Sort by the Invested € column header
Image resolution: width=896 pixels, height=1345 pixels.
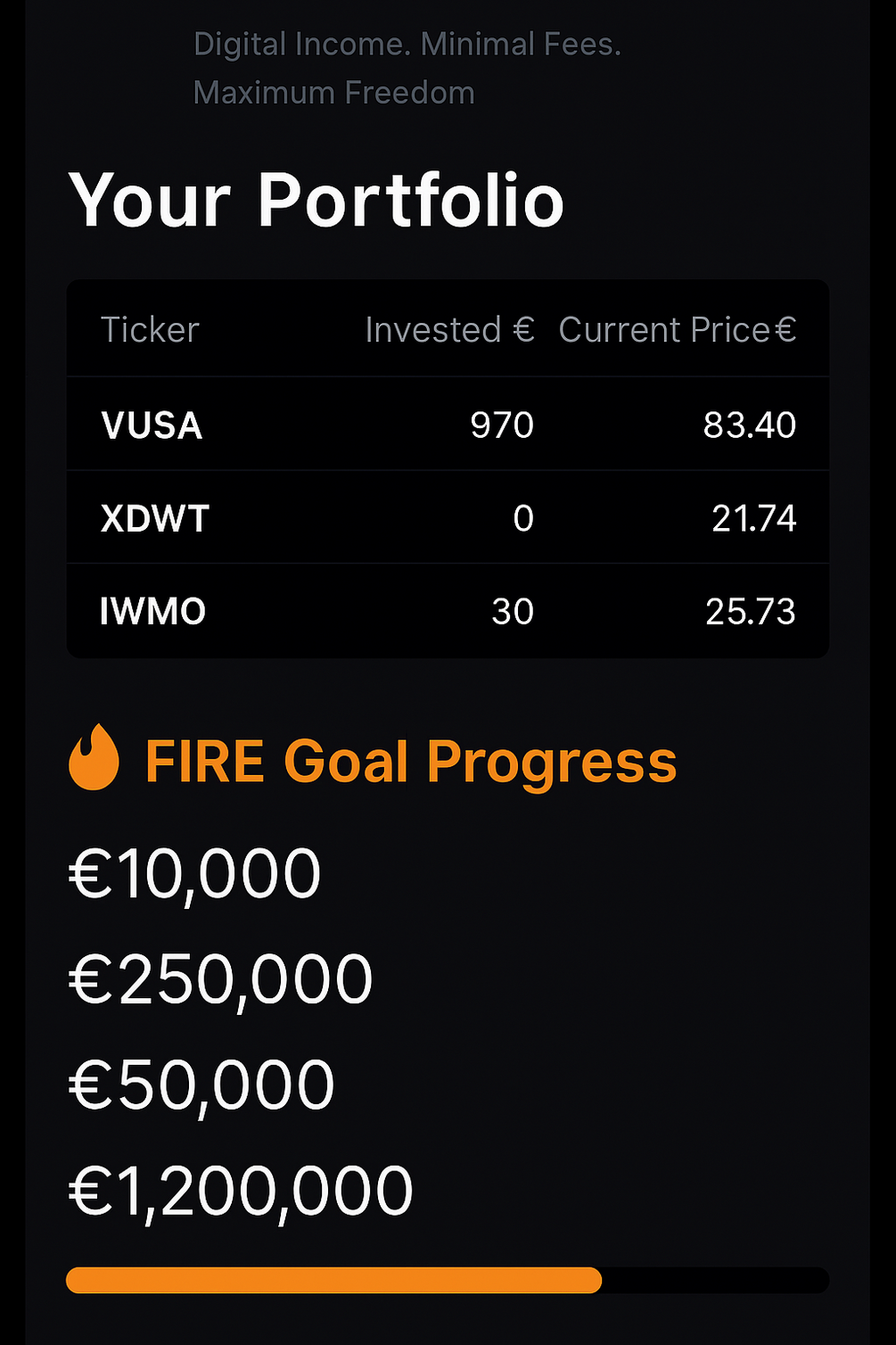pos(449,329)
